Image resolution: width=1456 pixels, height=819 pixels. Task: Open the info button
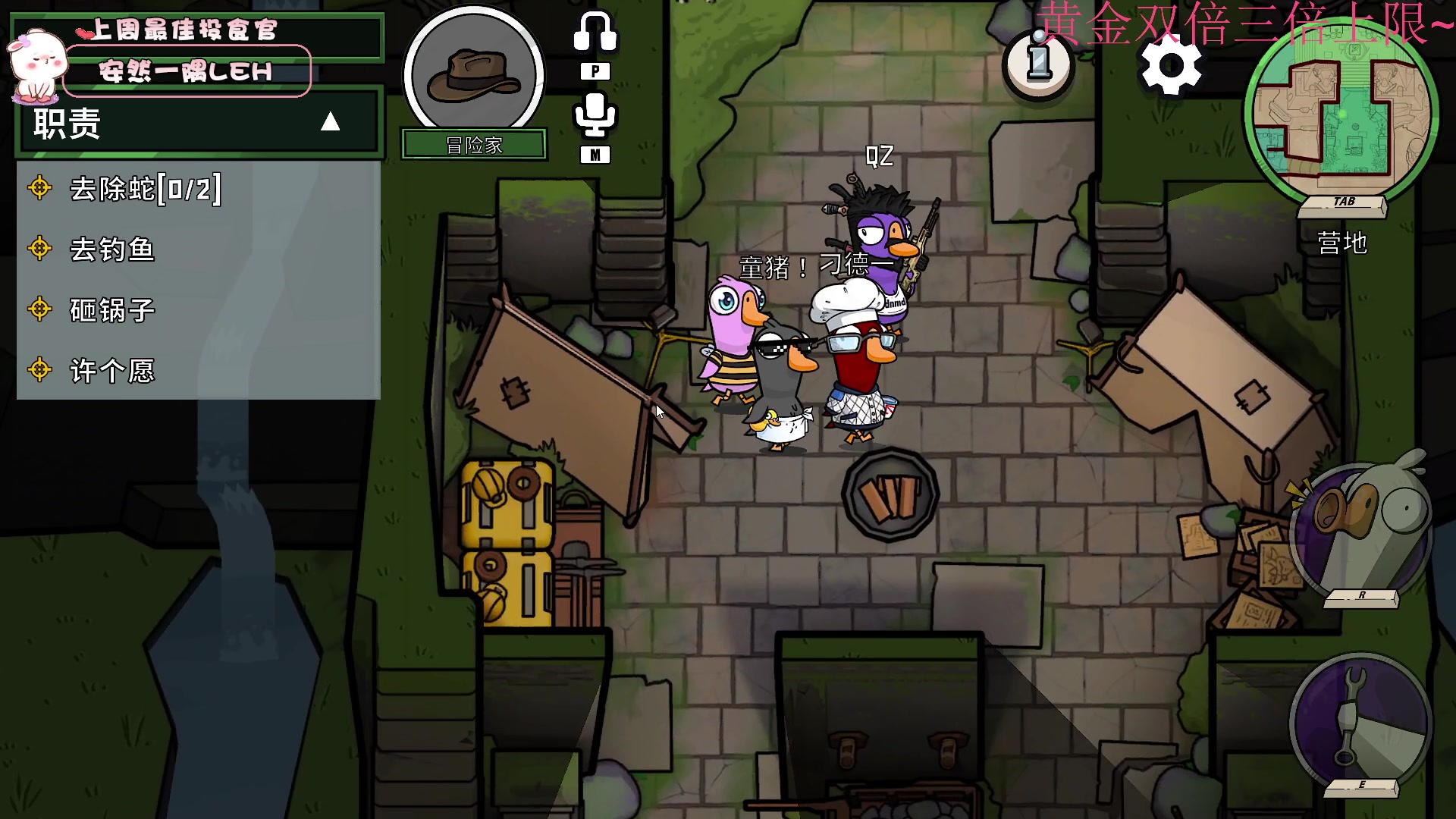1039,64
